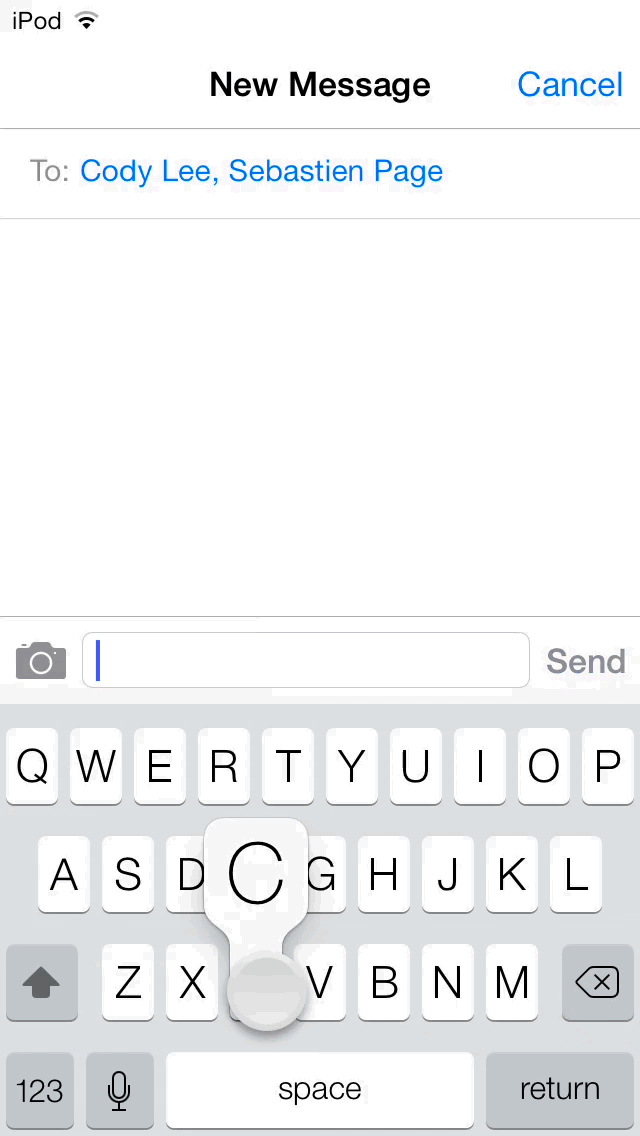The width and height of the screenshot is (640, 1136).
Task: Switch the keyboard to 123 numbers
Action: (x=40, y=1090)
